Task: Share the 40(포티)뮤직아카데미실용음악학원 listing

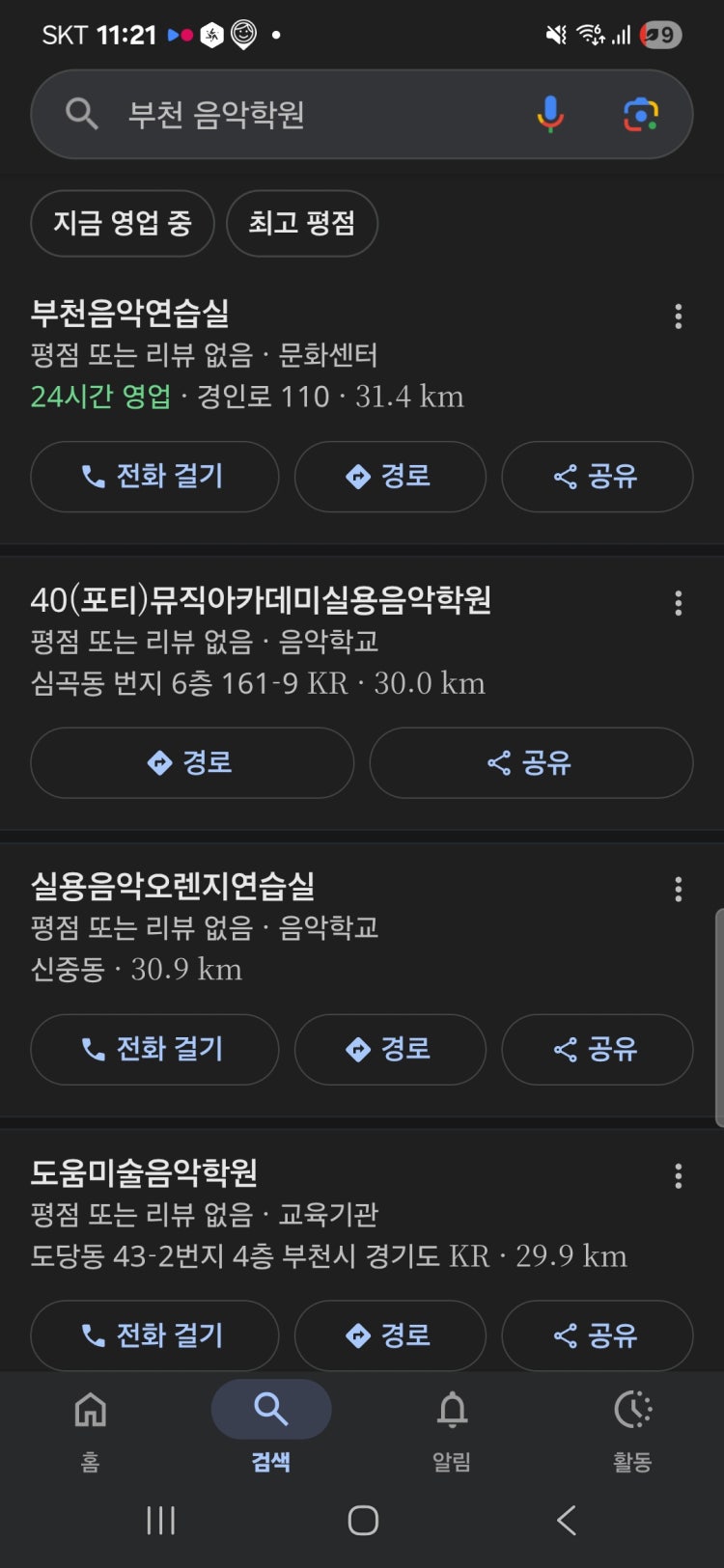Action: [531, 763]
